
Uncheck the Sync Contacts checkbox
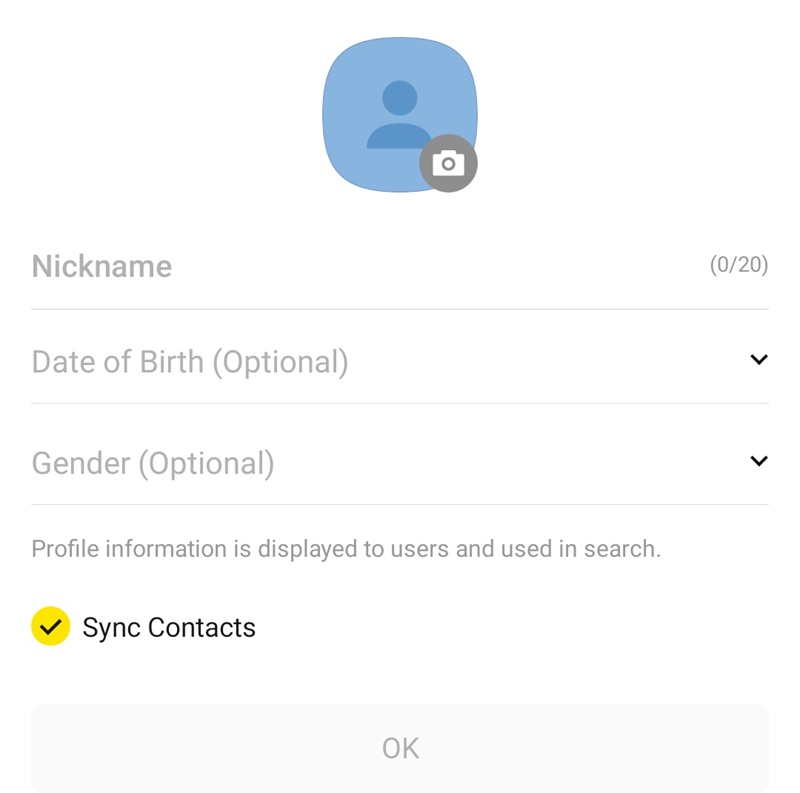coord(50,627)
